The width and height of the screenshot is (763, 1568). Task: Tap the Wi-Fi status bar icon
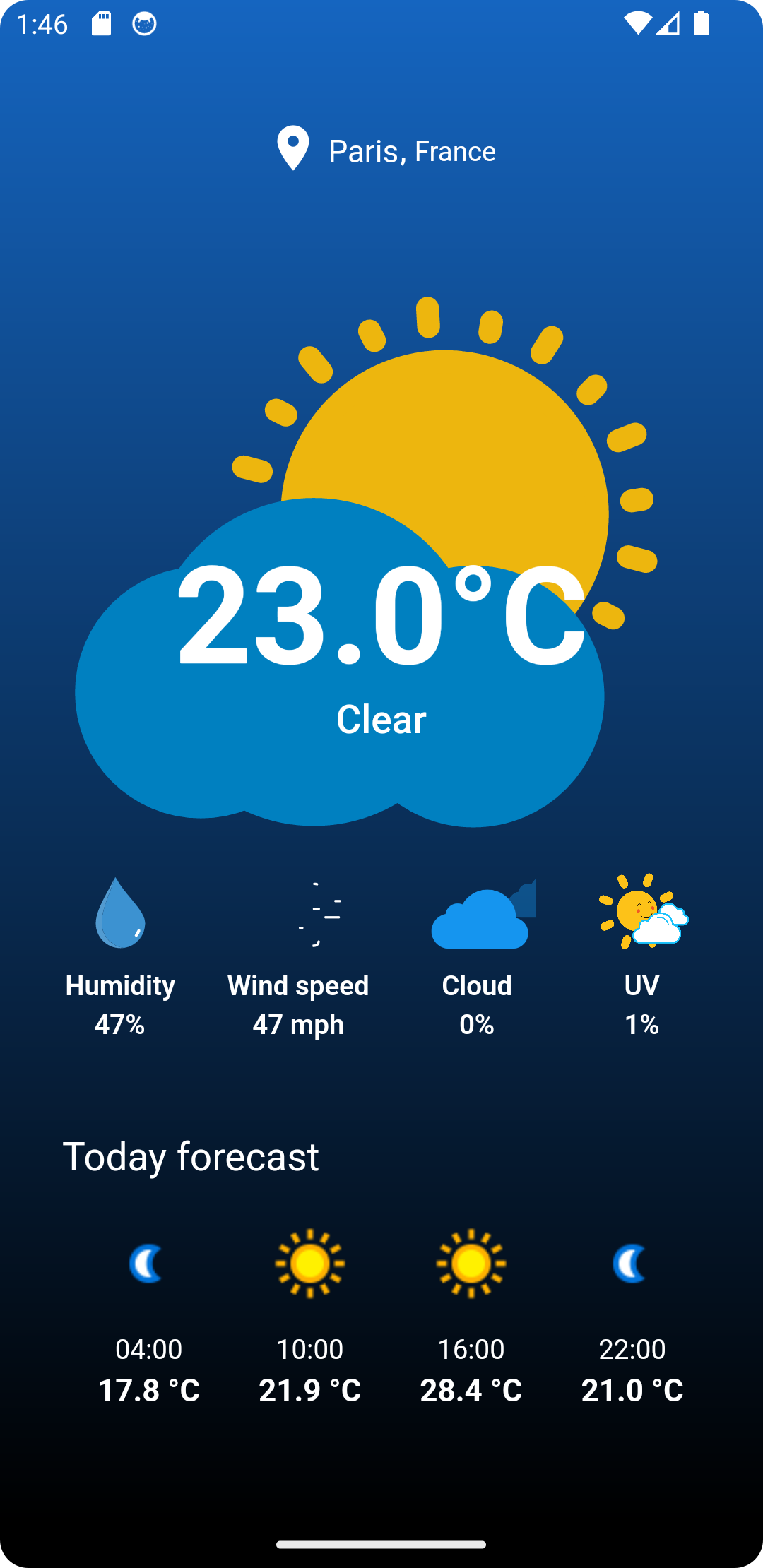coord(637,23)
